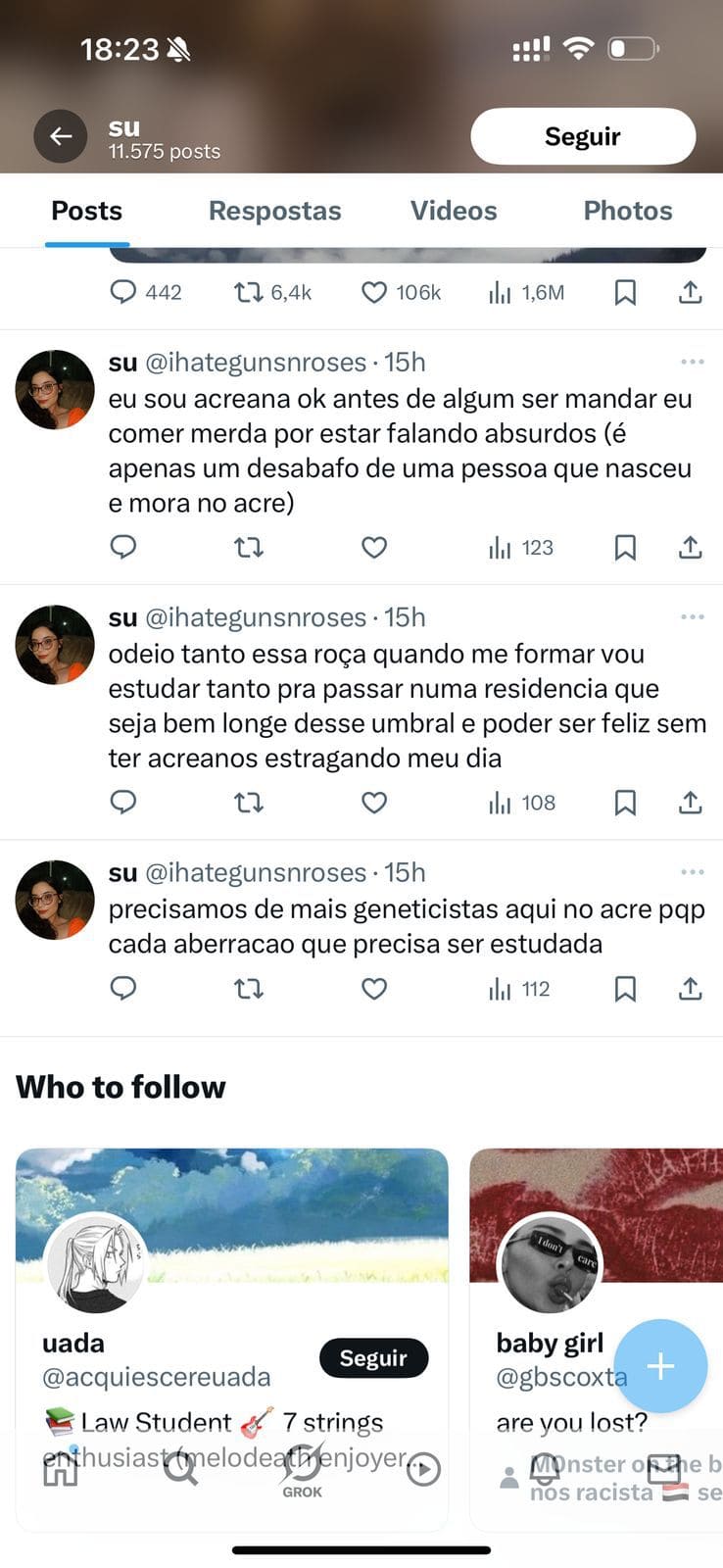Open the Photos tab
Screen dimensions: 723x1568
pyautogui.click(x=627, y=211)
